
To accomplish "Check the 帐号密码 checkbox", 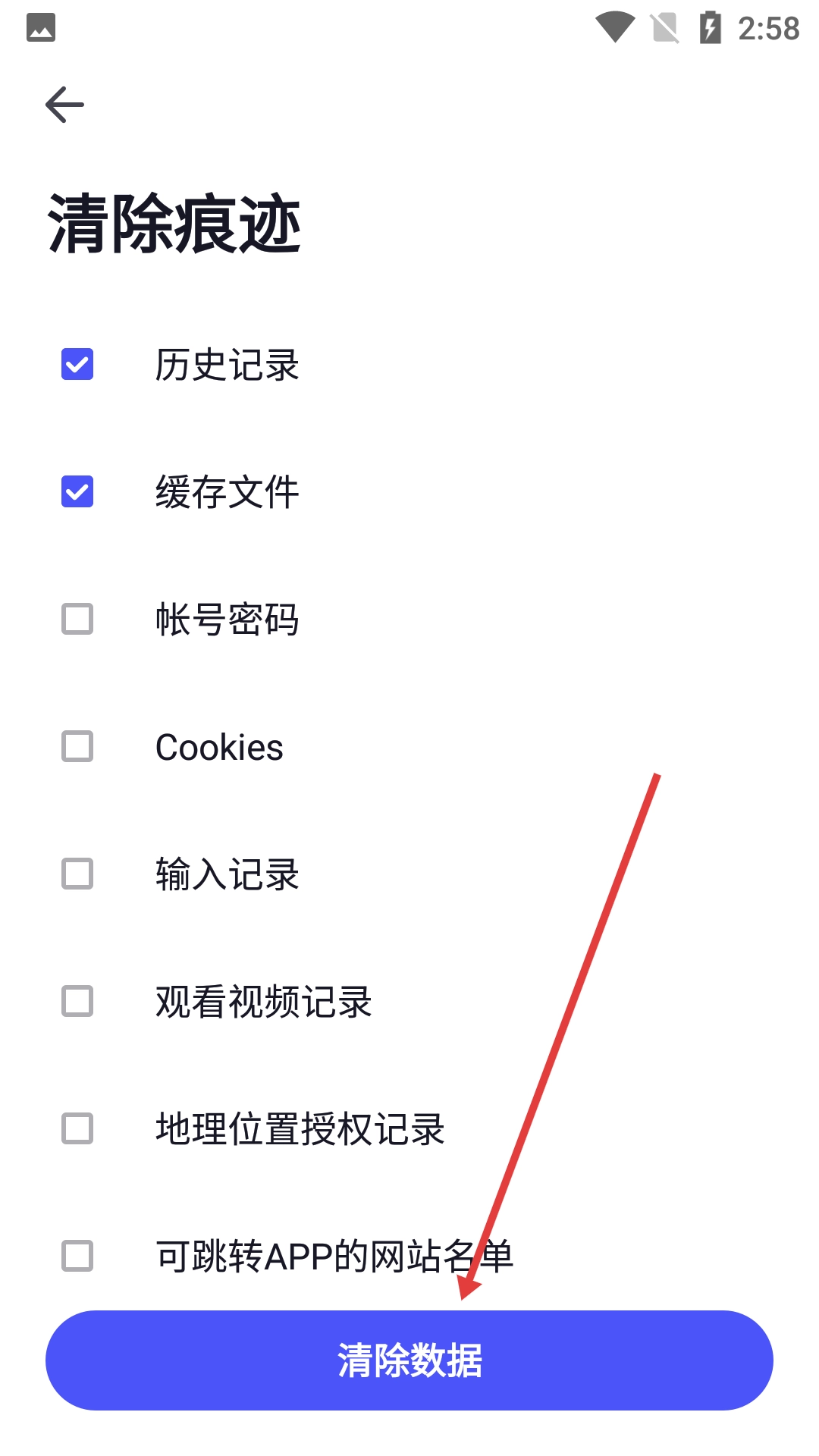I will coord(77,619).
